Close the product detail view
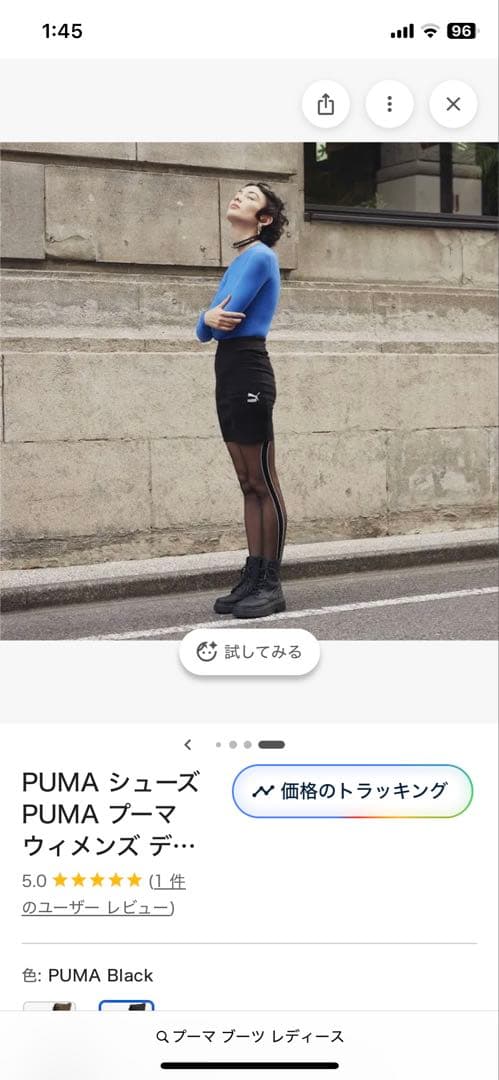The width and height of the screenshot is (499, 1080). [x=453, y=104]
